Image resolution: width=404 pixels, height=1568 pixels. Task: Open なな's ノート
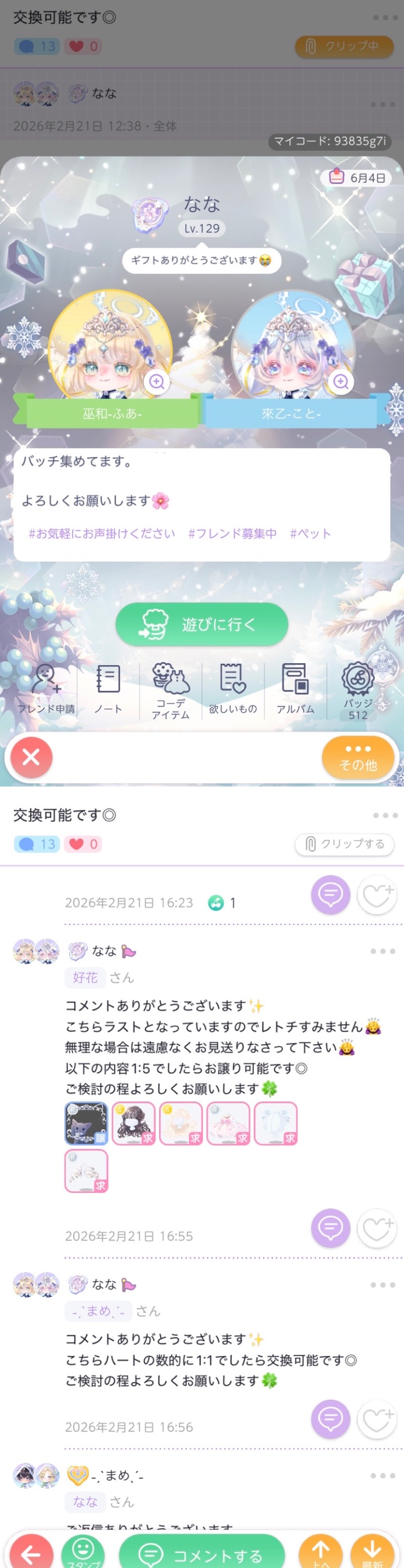point(108,689)
